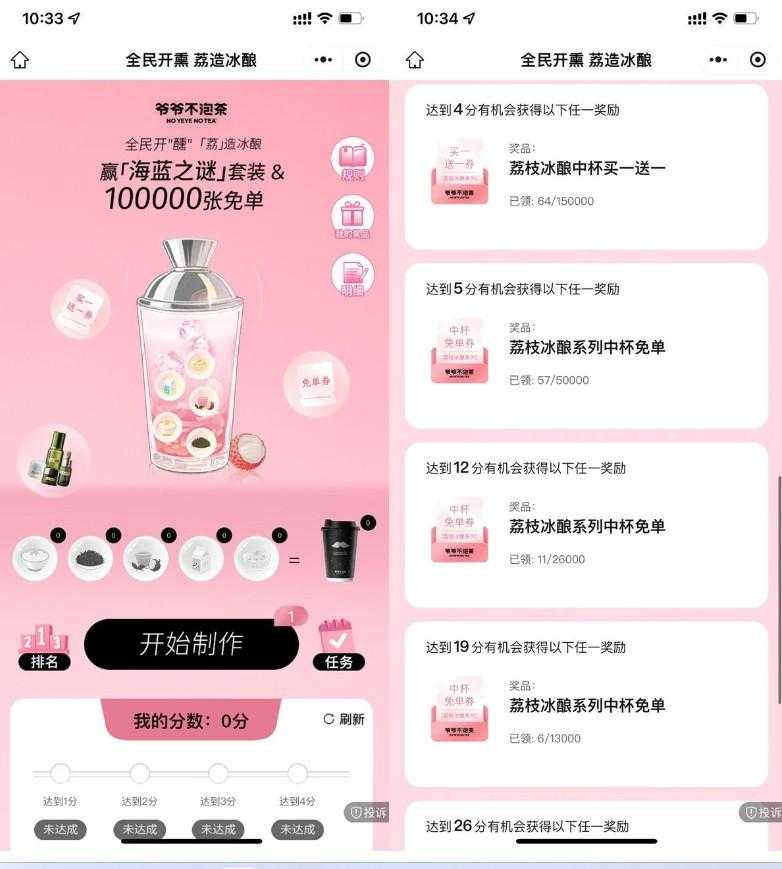Open the 明细 details icon
Screen dimensions: 782x869
352,275
